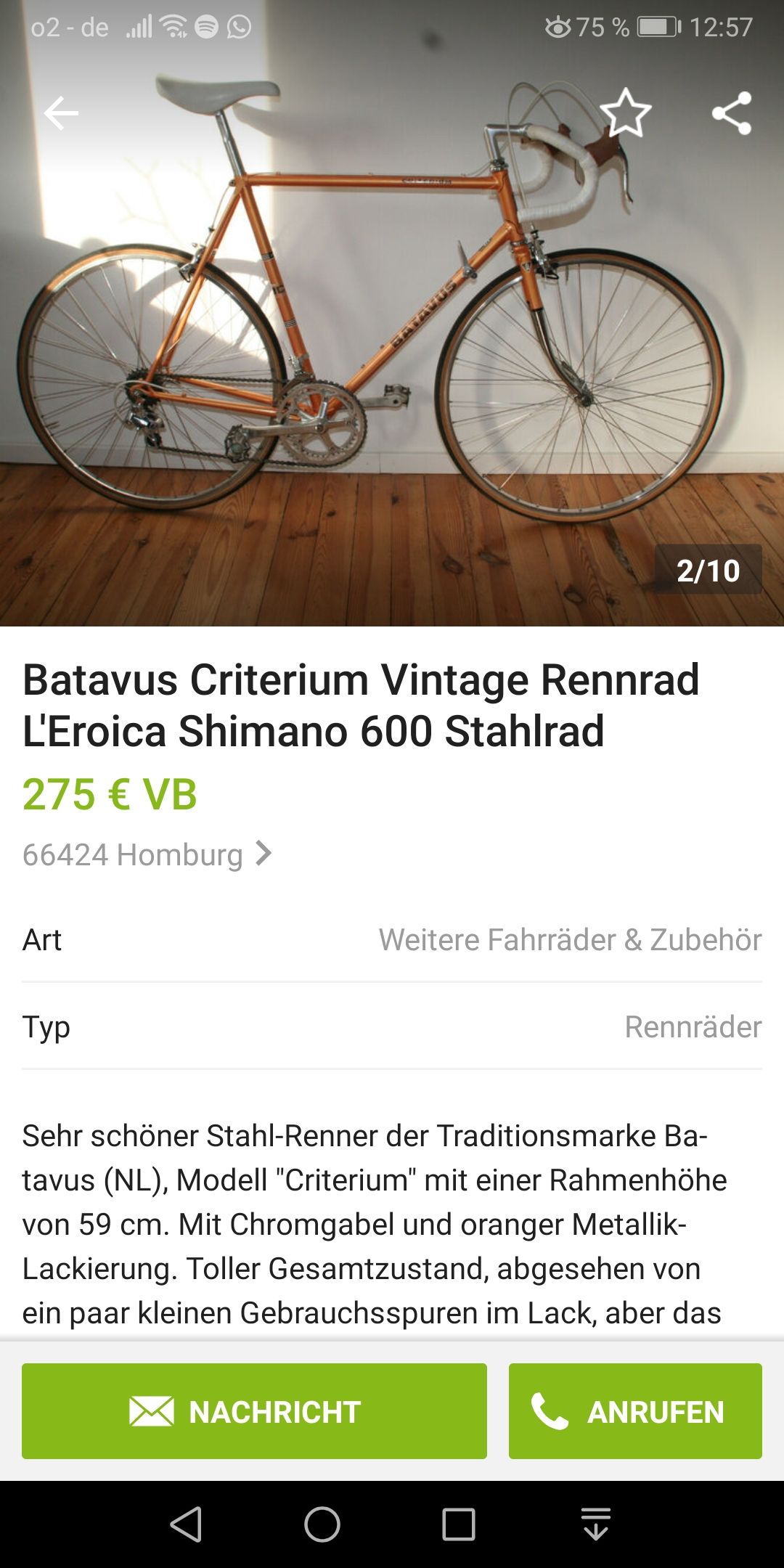Image resolution: width=784 pixels, height=1568 pixels.
Task: Save this listing with the star icon
Action: pos(625,113)
